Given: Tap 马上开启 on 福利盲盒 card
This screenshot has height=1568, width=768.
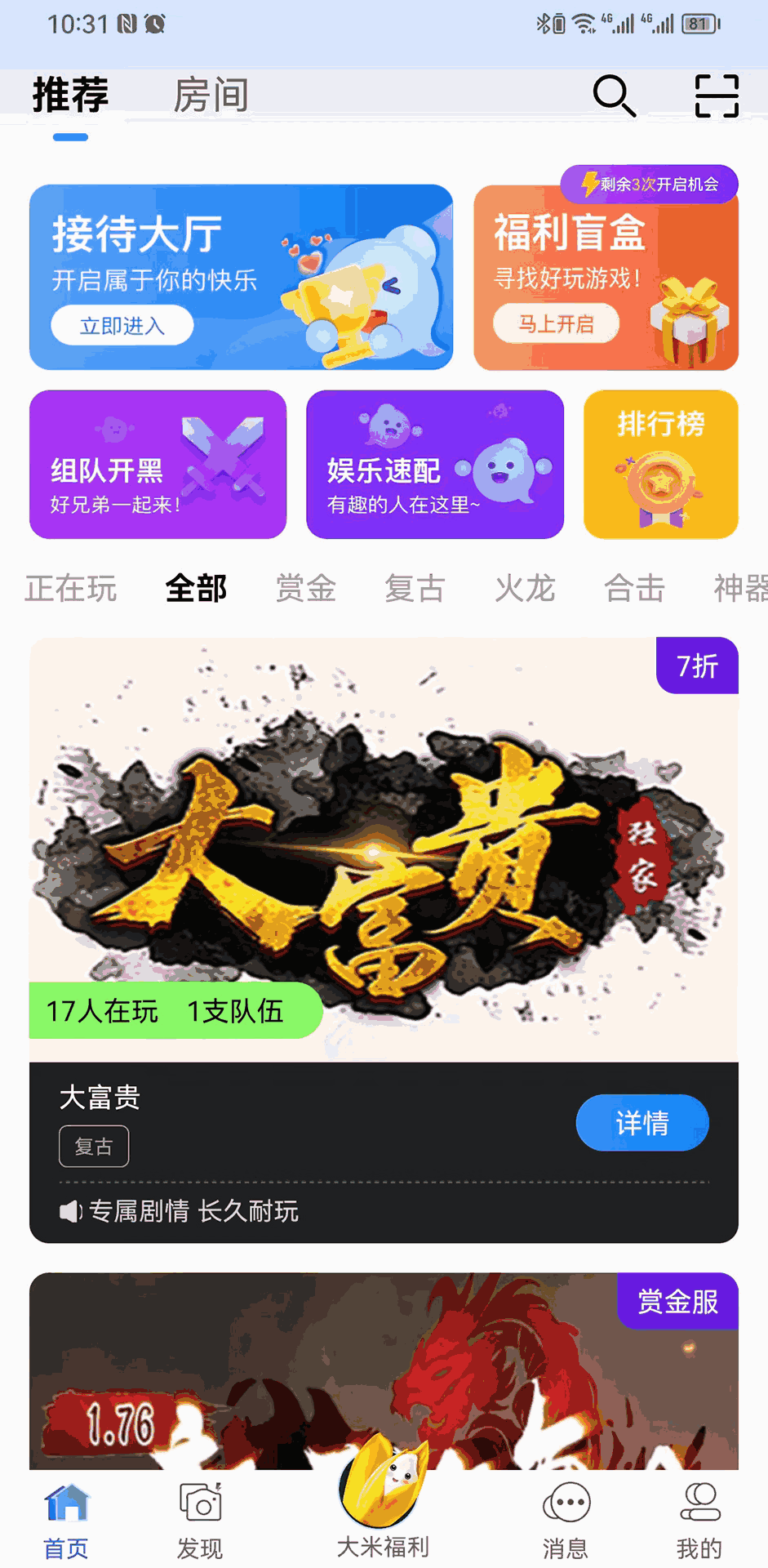Looking at the screenshot, I should point(556,324).
